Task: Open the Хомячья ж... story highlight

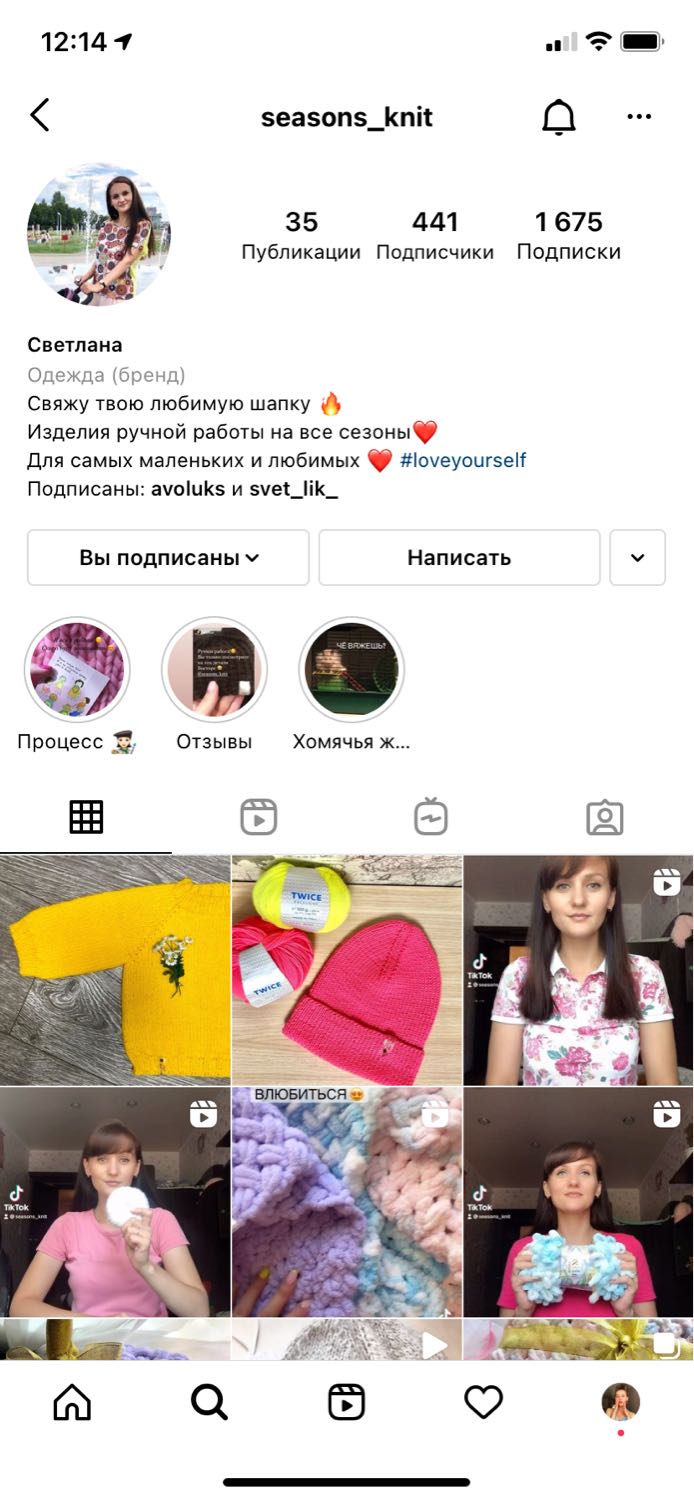Action: click(x=351, y=670)
